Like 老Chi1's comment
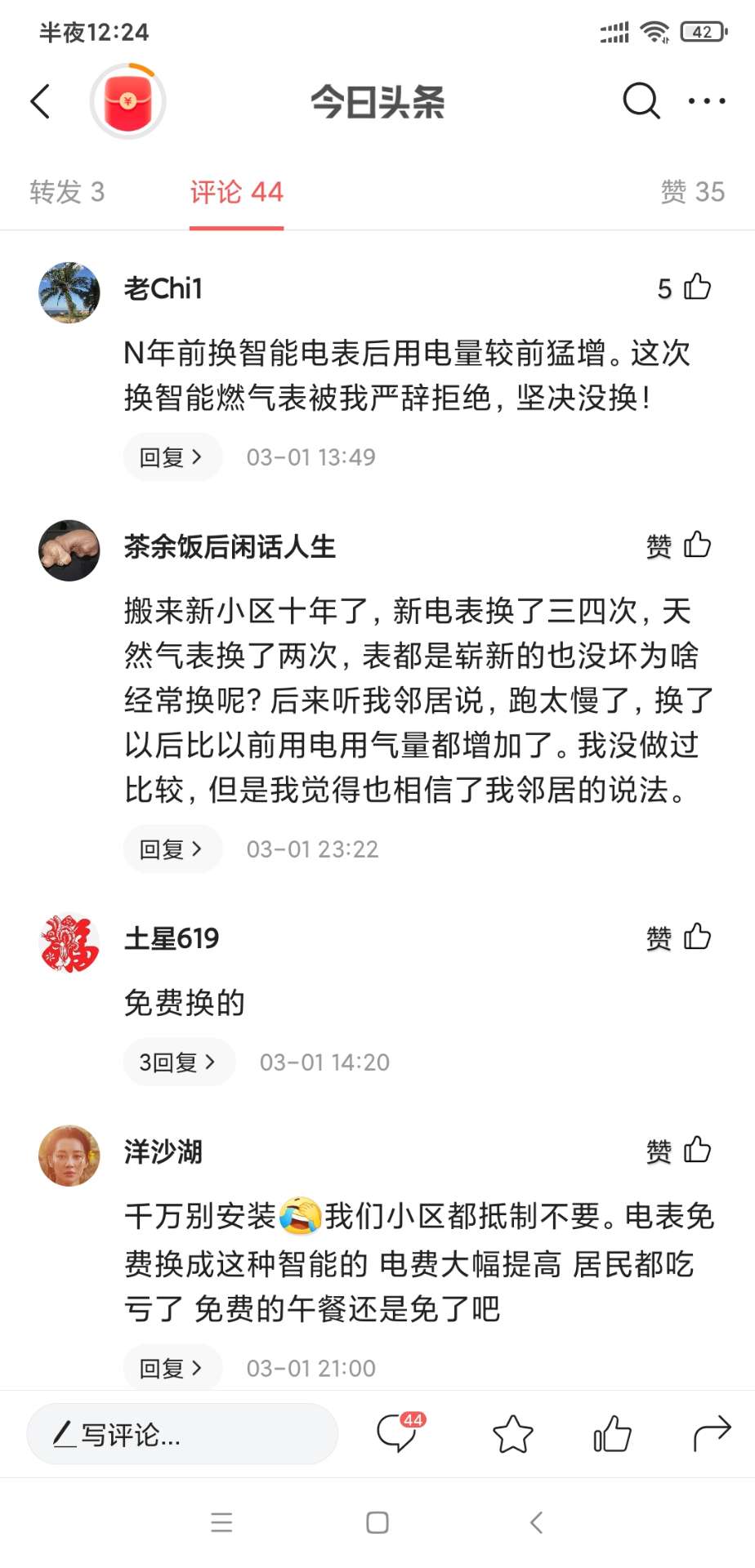Viewport: 755px width, 1568px height. pyautogui.click(x=696, y=287)
